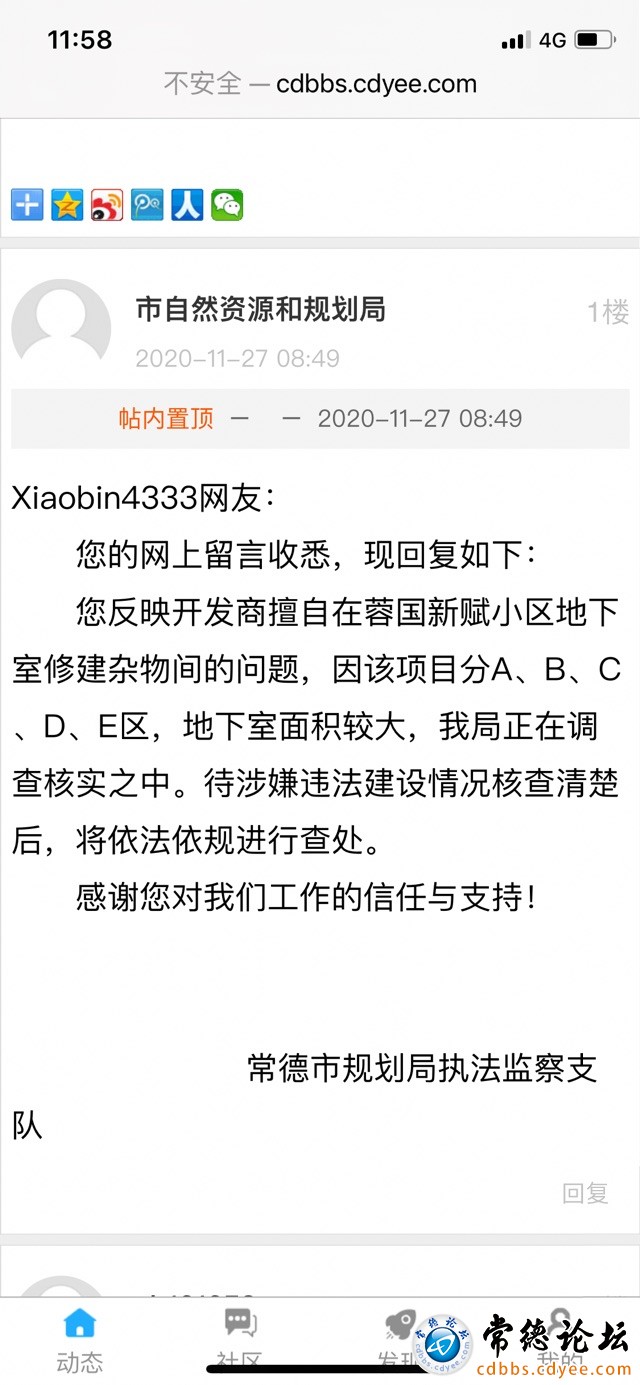
Task: Switch to the 社区 tab
Action: 240,1340
